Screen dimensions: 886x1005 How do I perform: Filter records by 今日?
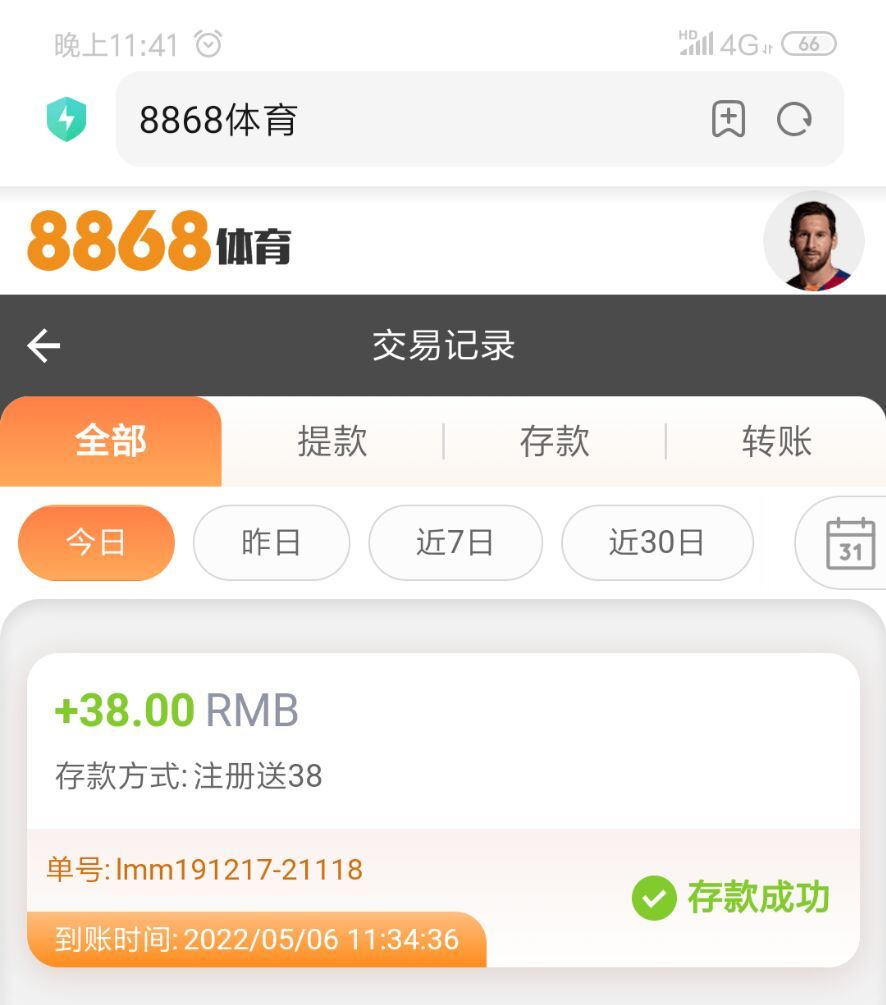(x=96, y=543)
